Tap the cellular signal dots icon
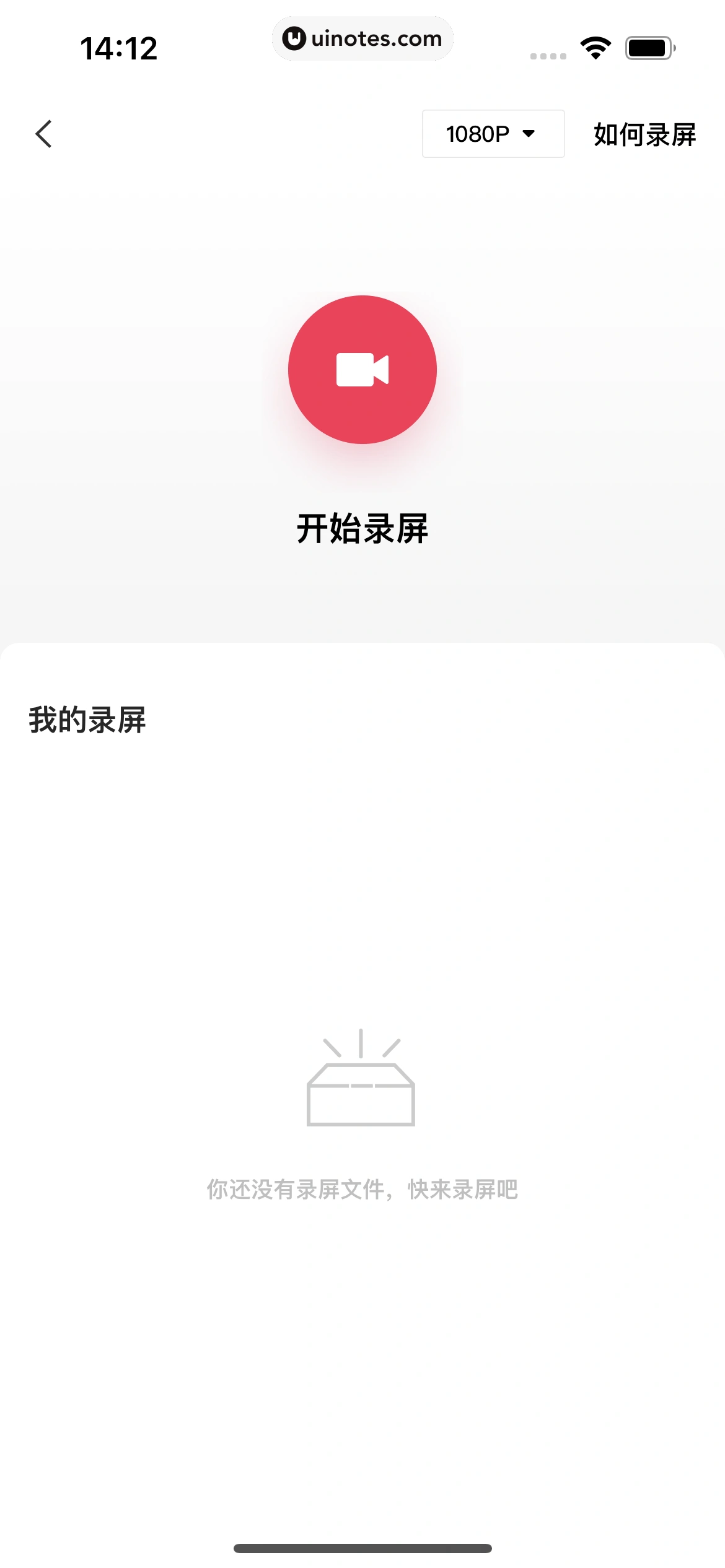The image size is (725, 1568). [548, 56]
